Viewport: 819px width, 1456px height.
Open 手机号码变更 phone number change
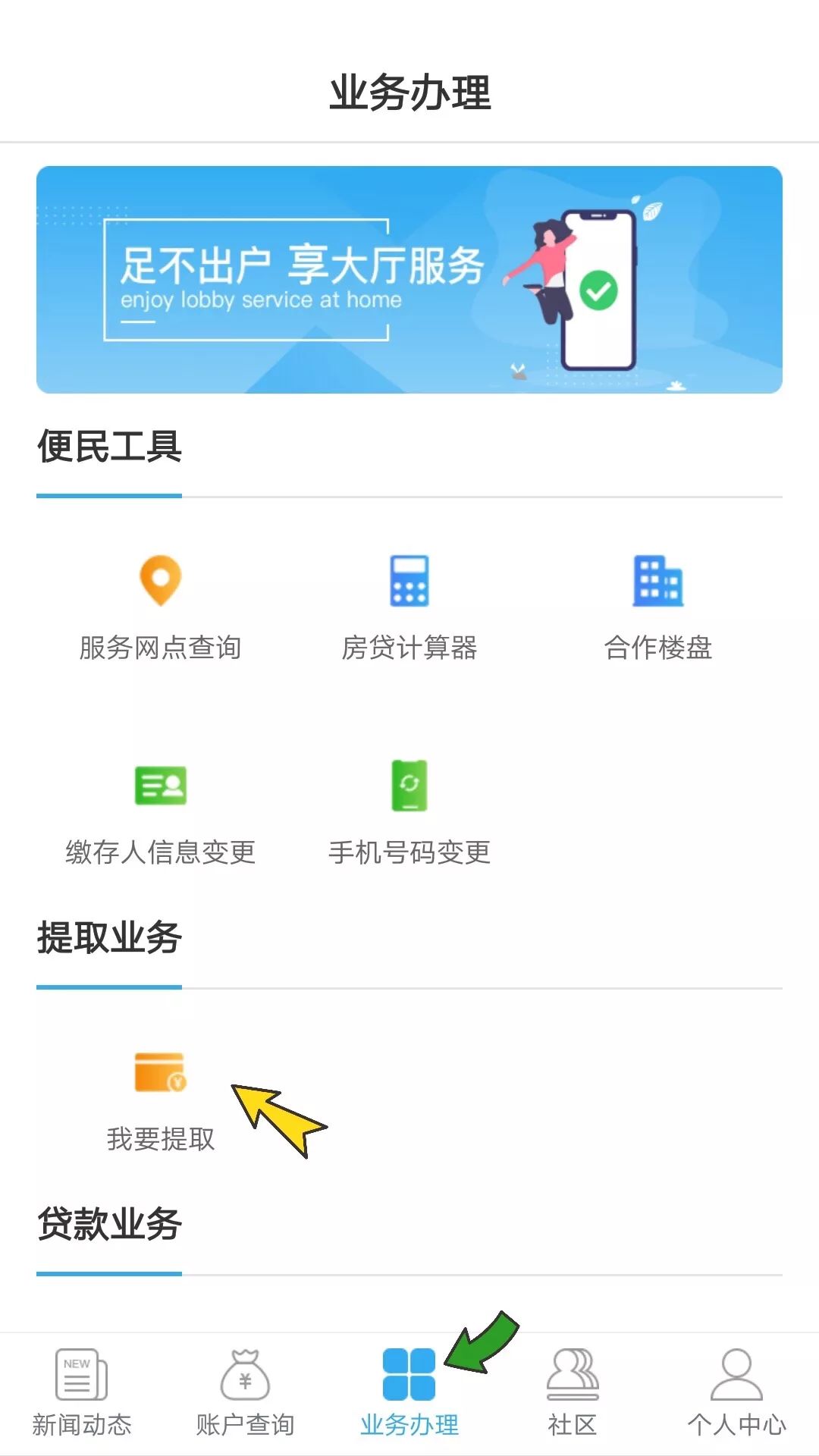pyautogui.click(x=409, y=813)
